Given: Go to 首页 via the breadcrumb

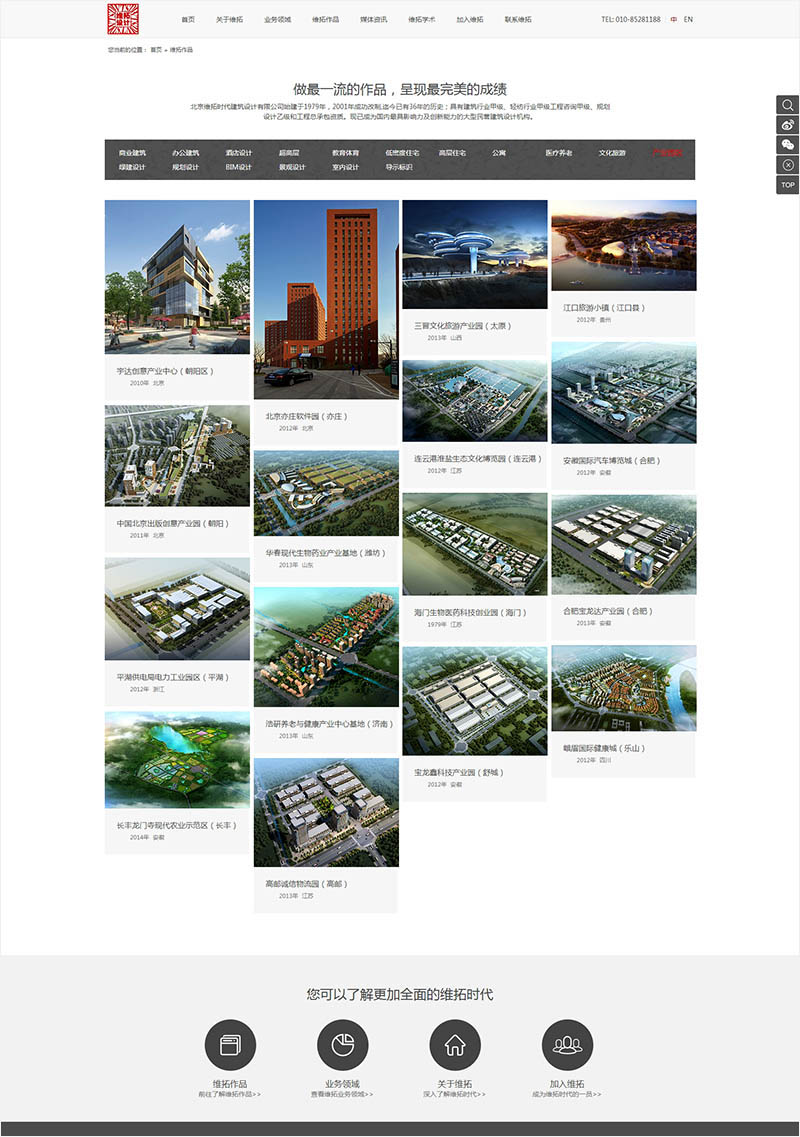Looking at the screenshot, I should [156, 49].
